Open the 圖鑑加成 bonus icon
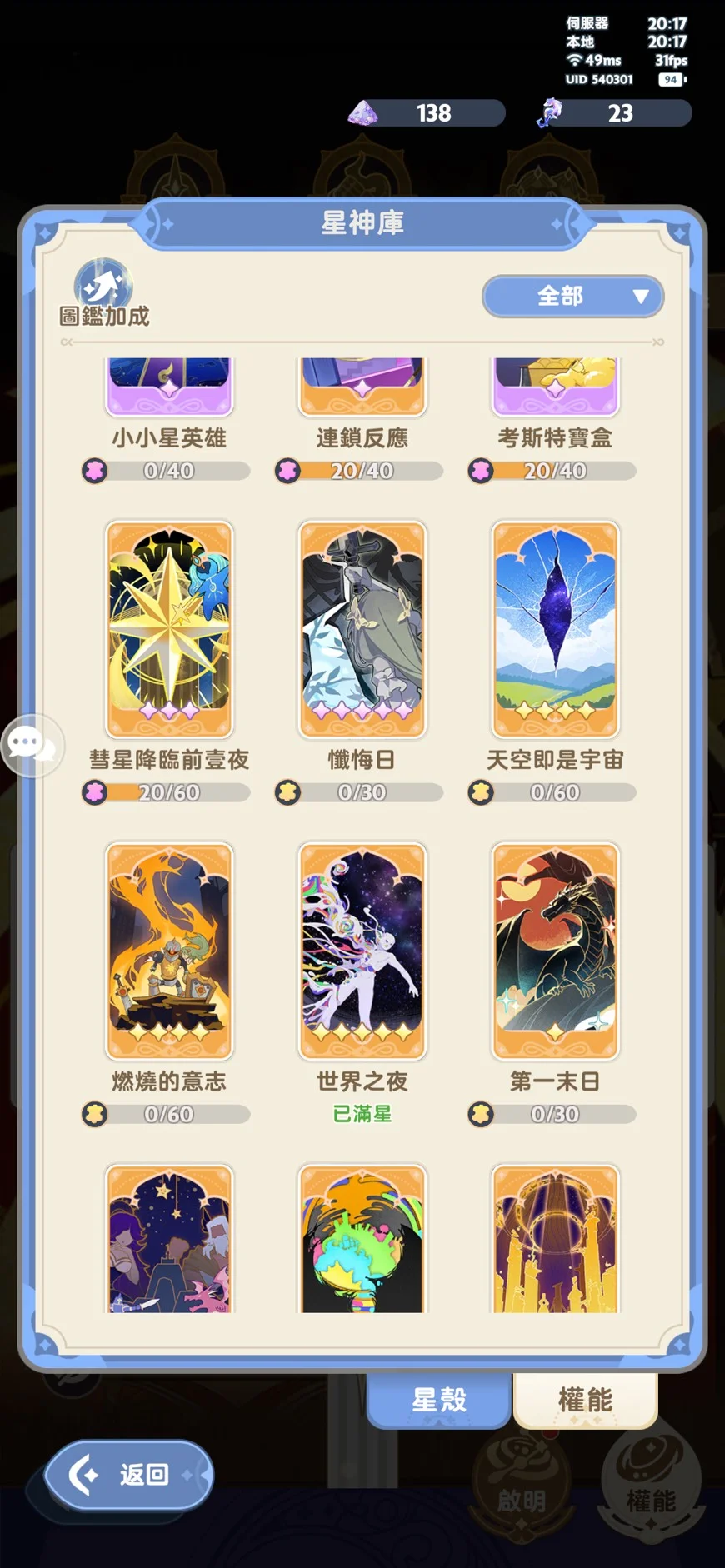The image size is (725, 1568). 103,292
